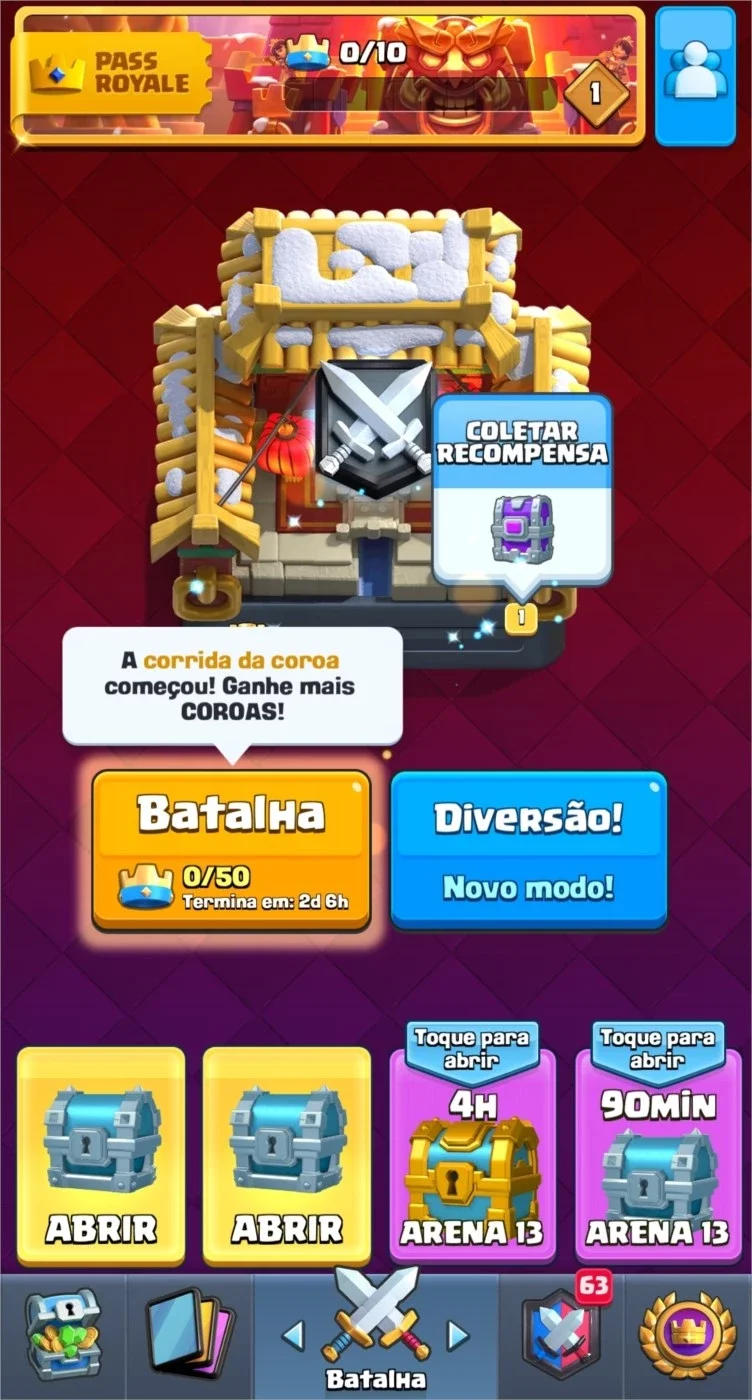Open the friends icon
The height and width of the screenshot is (1400, 752).
pyautogui.click(x=697, y=75)
